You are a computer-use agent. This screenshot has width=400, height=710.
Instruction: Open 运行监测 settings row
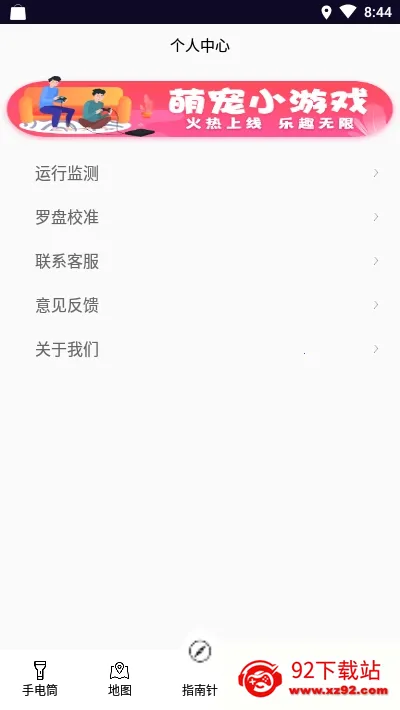200,173
